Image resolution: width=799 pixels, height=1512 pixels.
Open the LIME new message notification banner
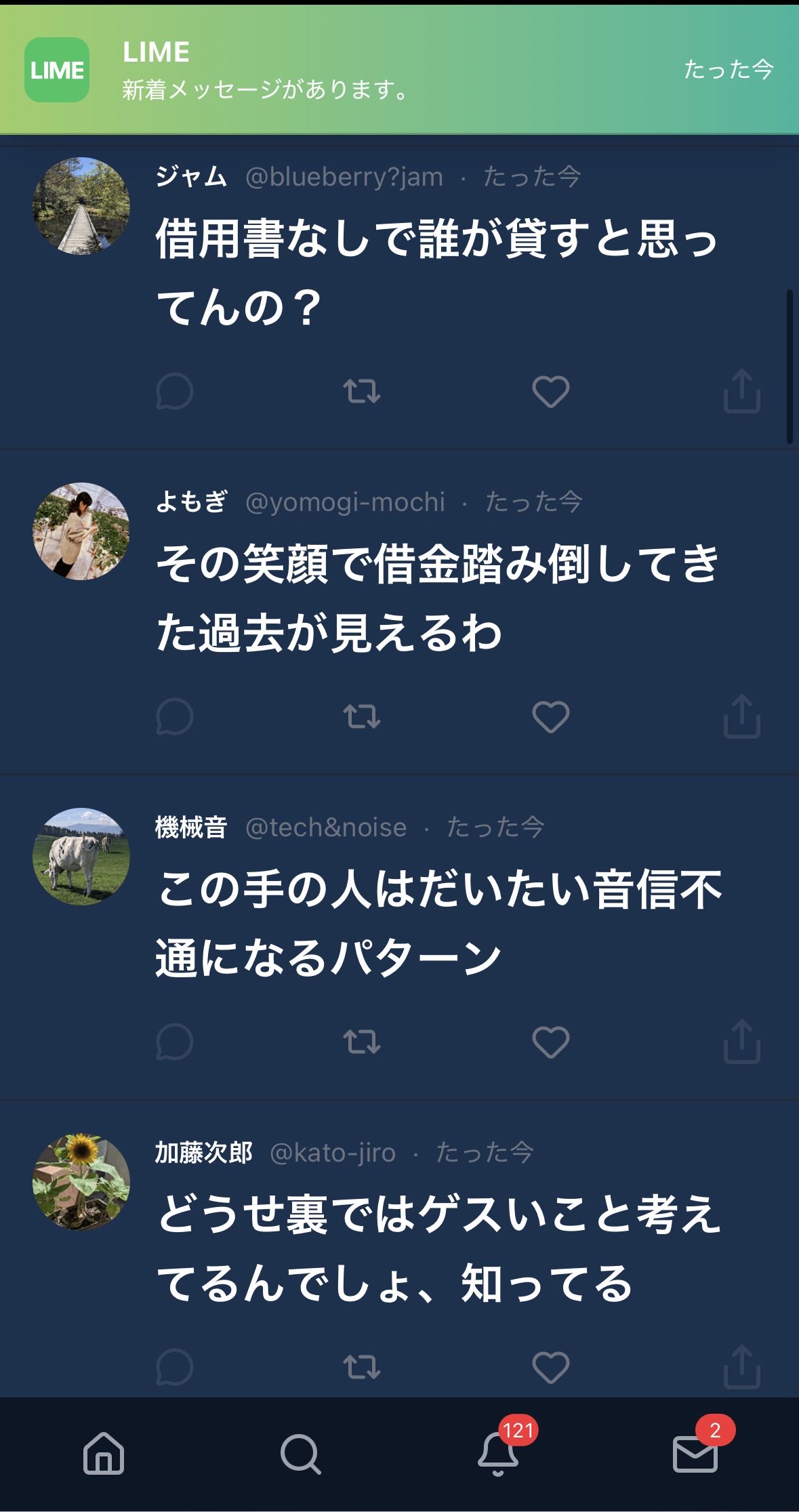click(399, 70)
